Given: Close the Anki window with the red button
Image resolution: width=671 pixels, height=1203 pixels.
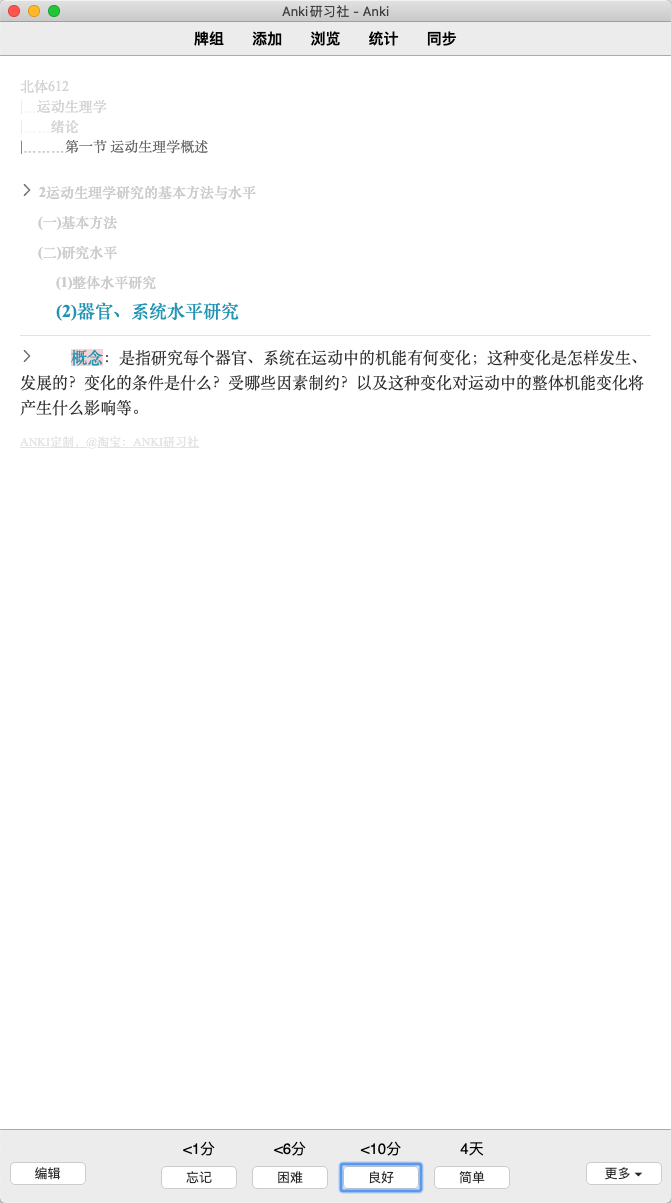Looking at the screenshot, I should click(14, 11).
